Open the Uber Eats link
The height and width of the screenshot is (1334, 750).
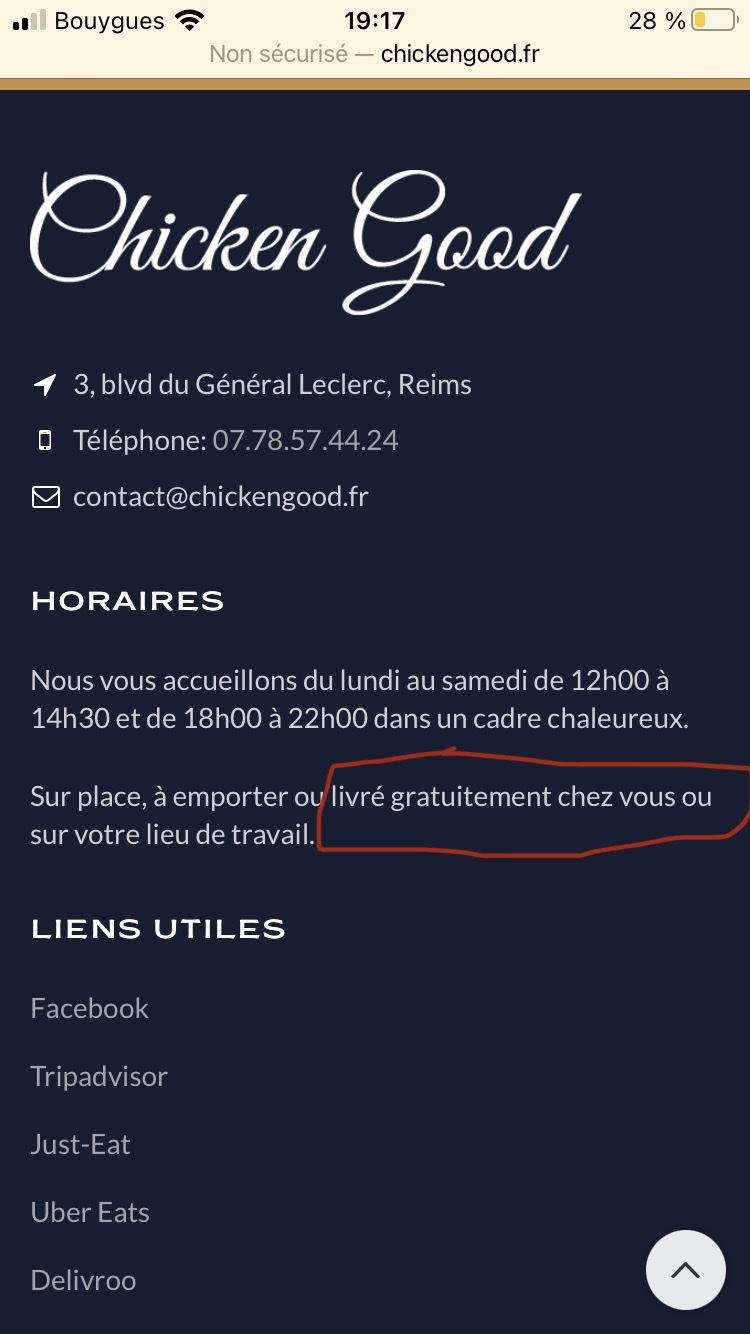[x=90, y=1212]
